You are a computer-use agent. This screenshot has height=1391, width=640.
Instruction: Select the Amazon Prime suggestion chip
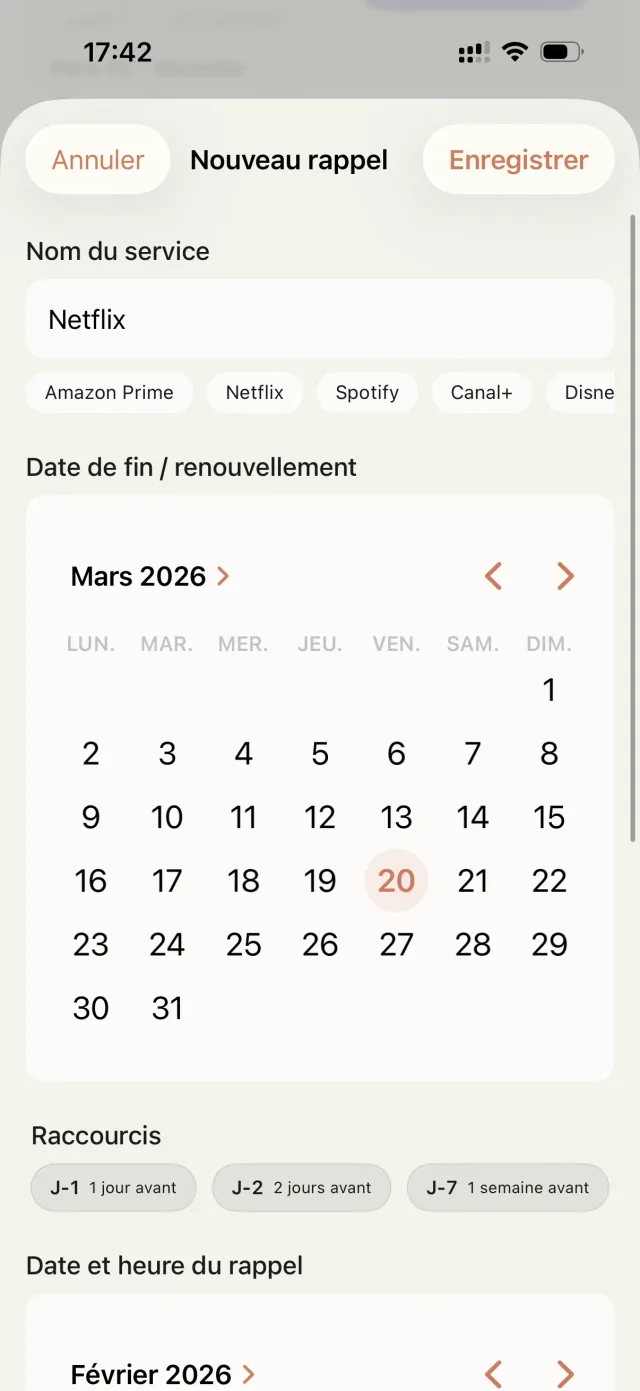point(109,393)
